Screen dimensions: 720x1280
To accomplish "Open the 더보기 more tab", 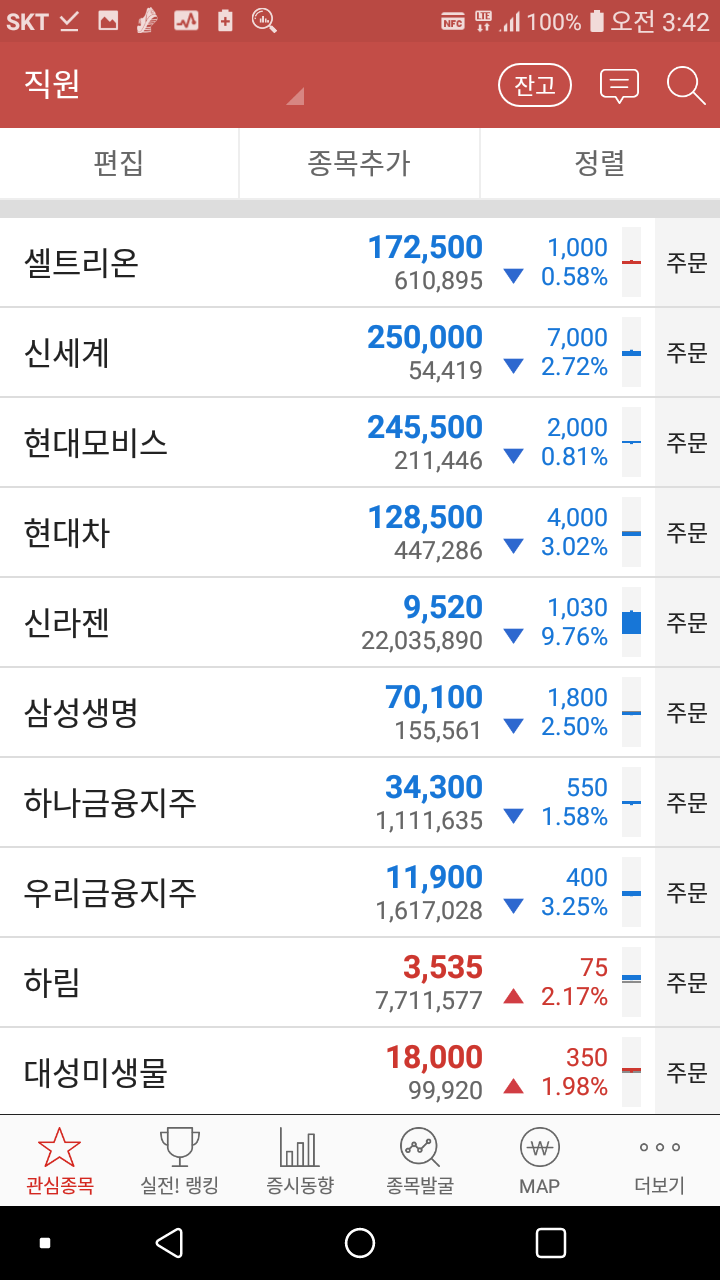I will coord(660,1161).
